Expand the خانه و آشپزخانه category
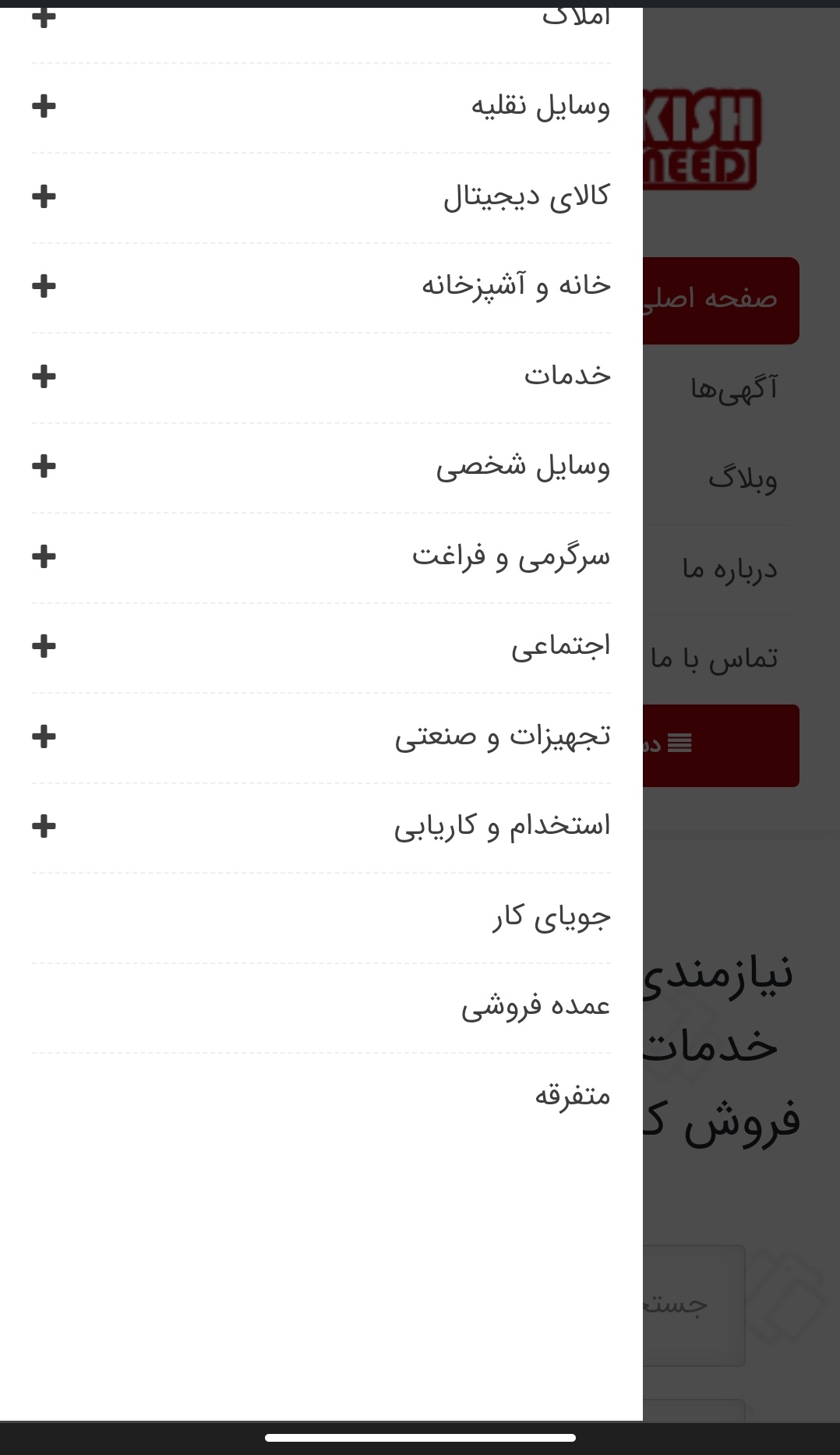 coord(44,287)
